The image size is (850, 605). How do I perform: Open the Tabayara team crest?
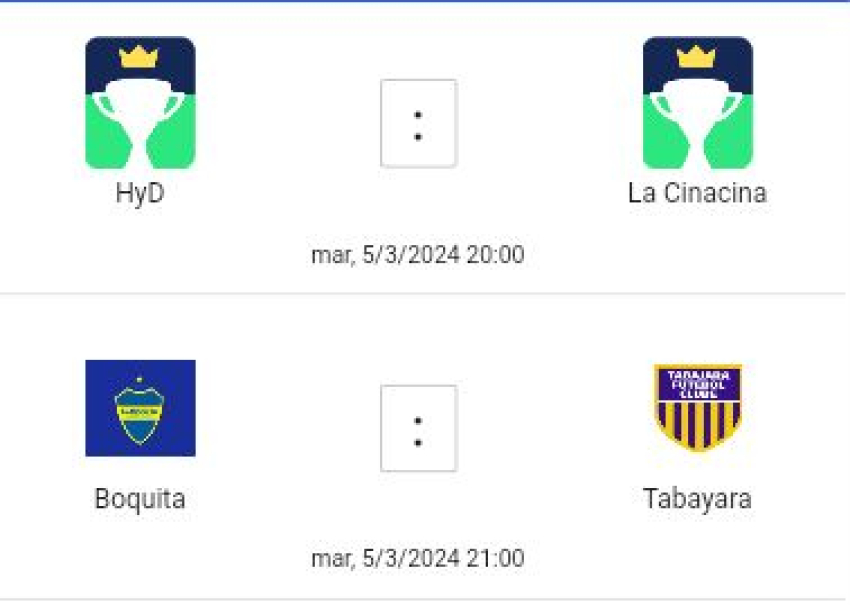click(x=697, y=408)
